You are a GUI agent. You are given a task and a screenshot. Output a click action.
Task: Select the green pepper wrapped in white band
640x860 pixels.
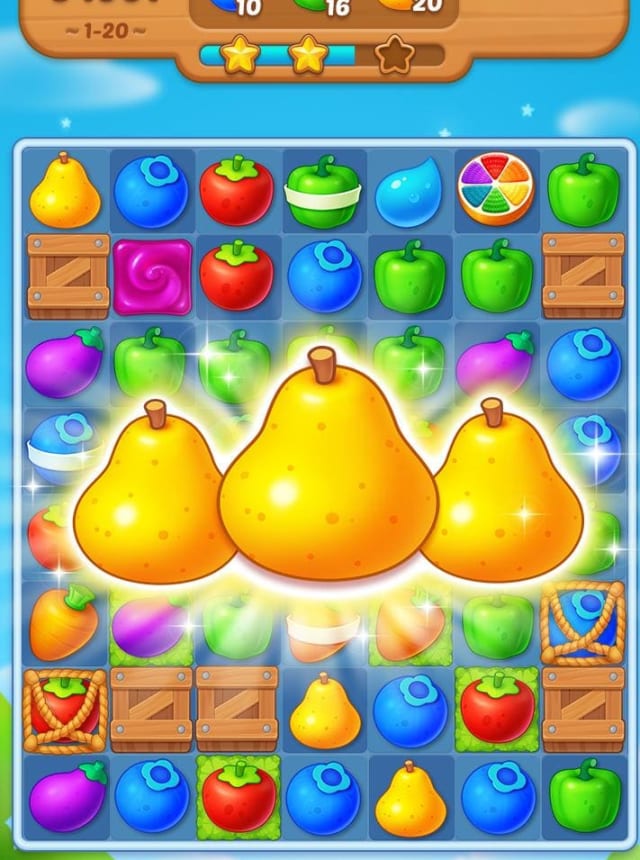[x=322, y=191]
